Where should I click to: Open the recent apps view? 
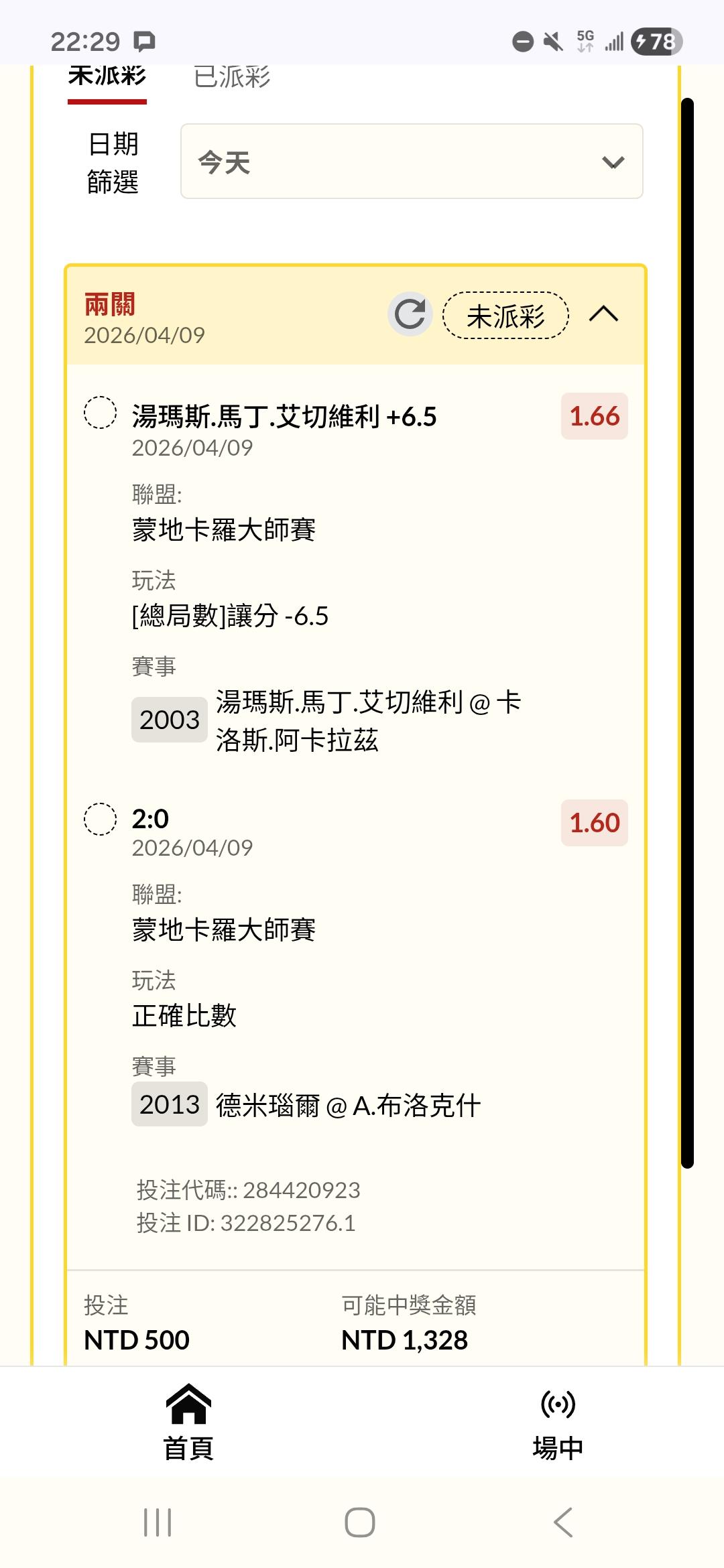[158, 1522]
